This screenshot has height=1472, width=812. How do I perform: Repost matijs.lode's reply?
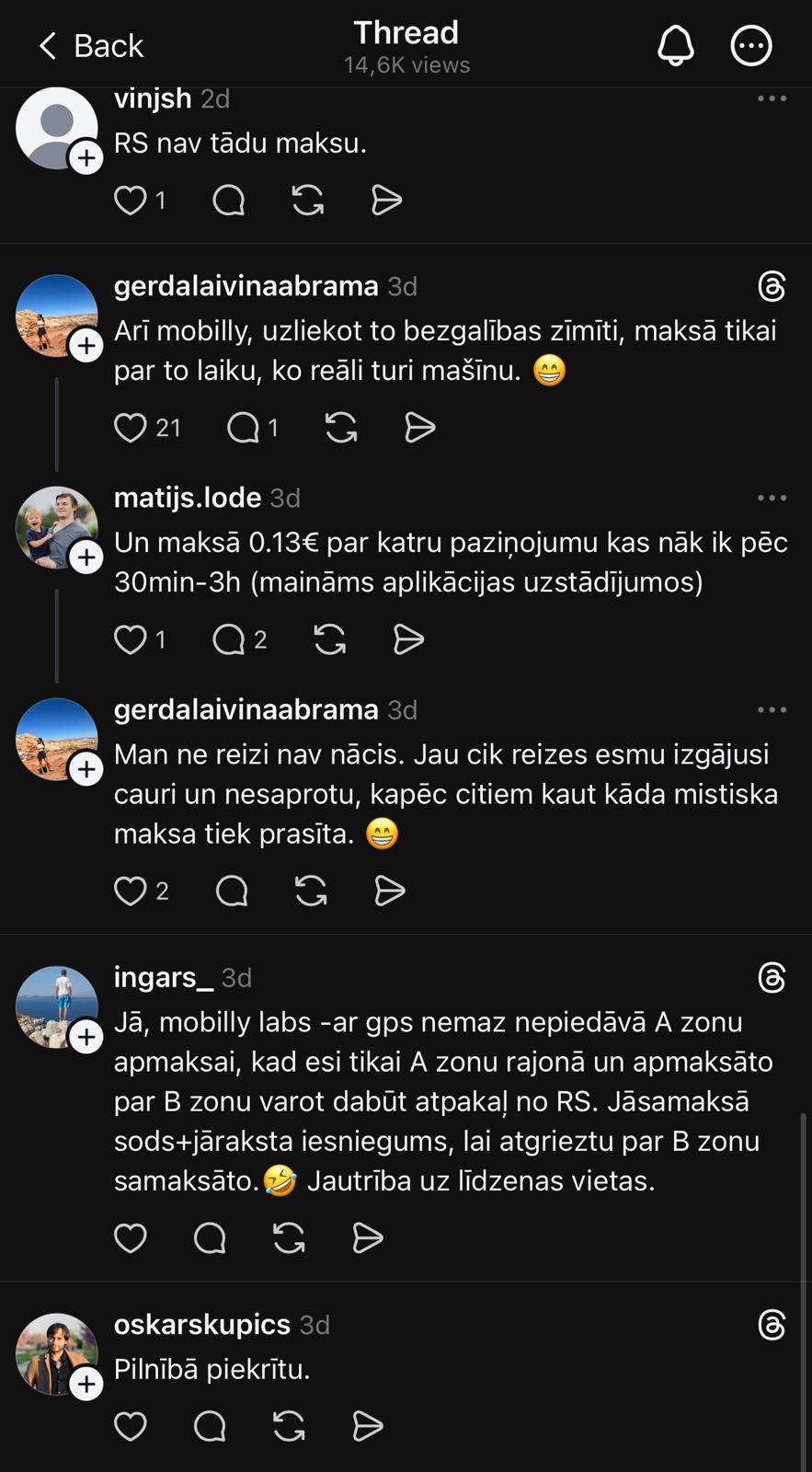(329, 639)
